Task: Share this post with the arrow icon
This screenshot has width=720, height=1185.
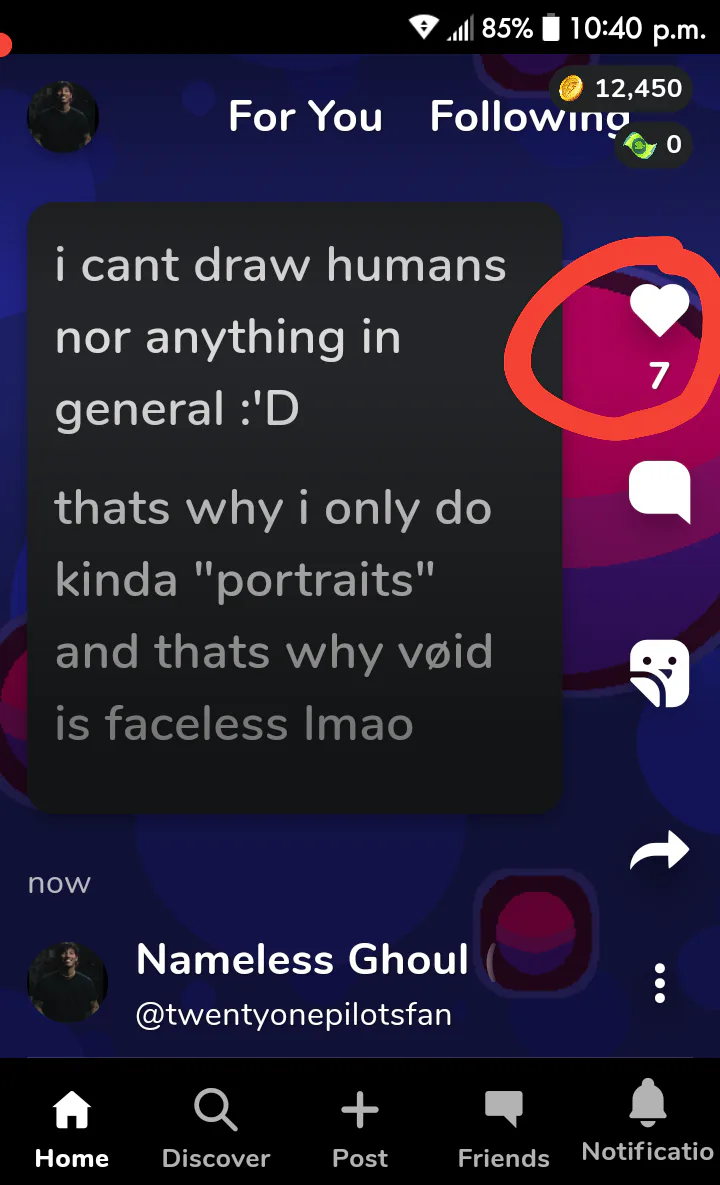Action: coord(660,850)
